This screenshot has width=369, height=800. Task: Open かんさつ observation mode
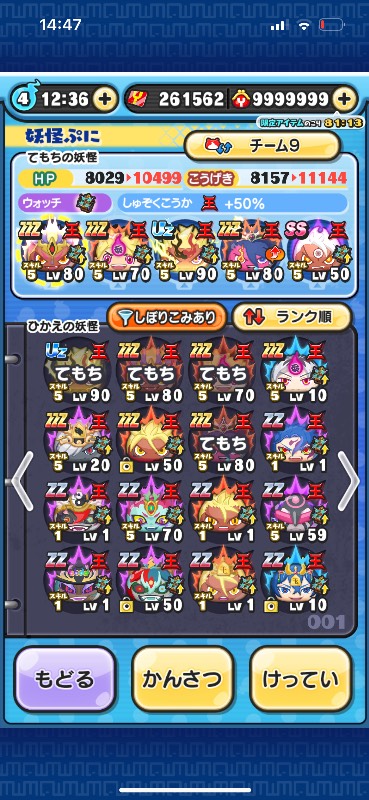click(183, 679)
